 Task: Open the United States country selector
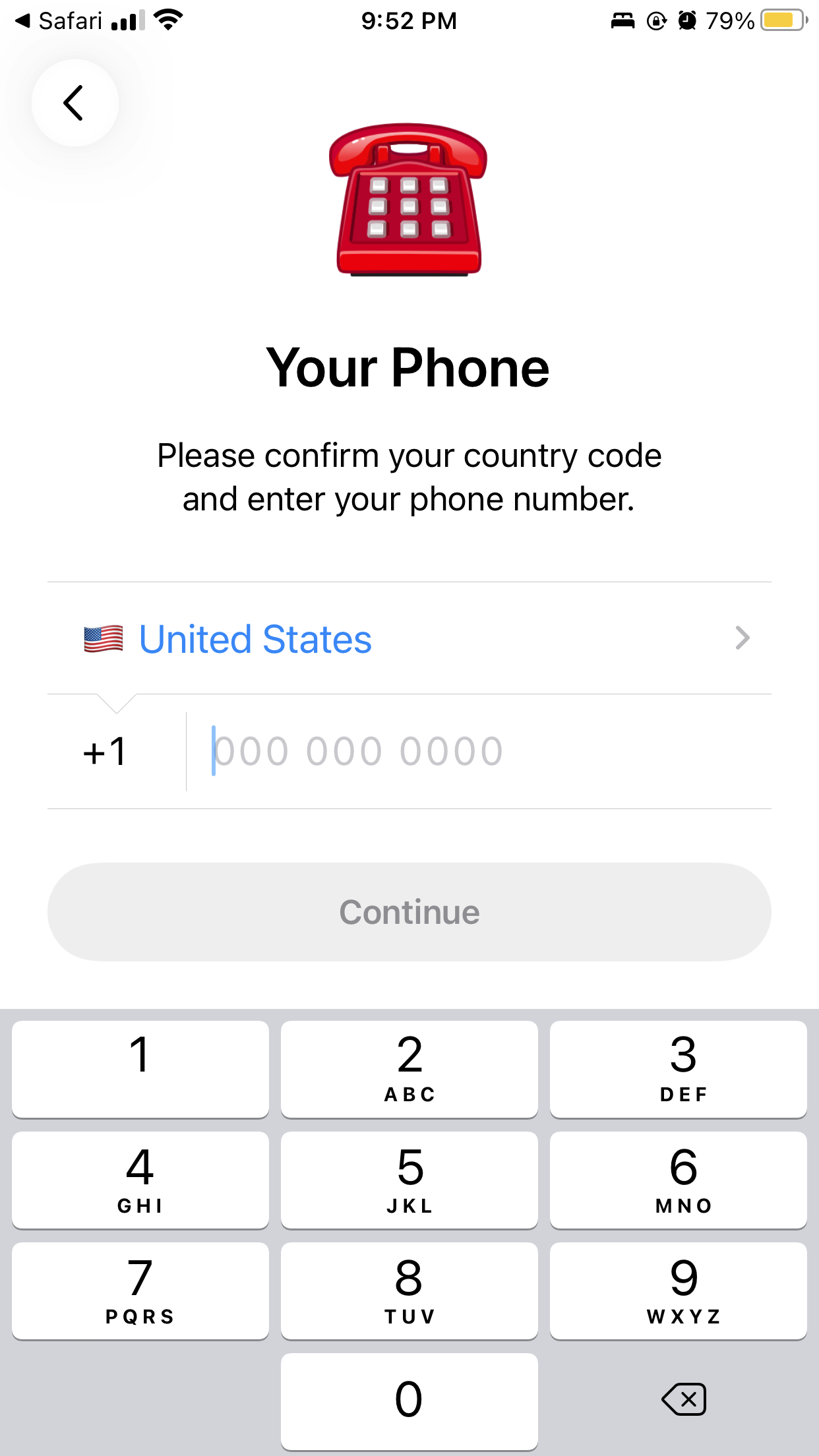(409, 638)
